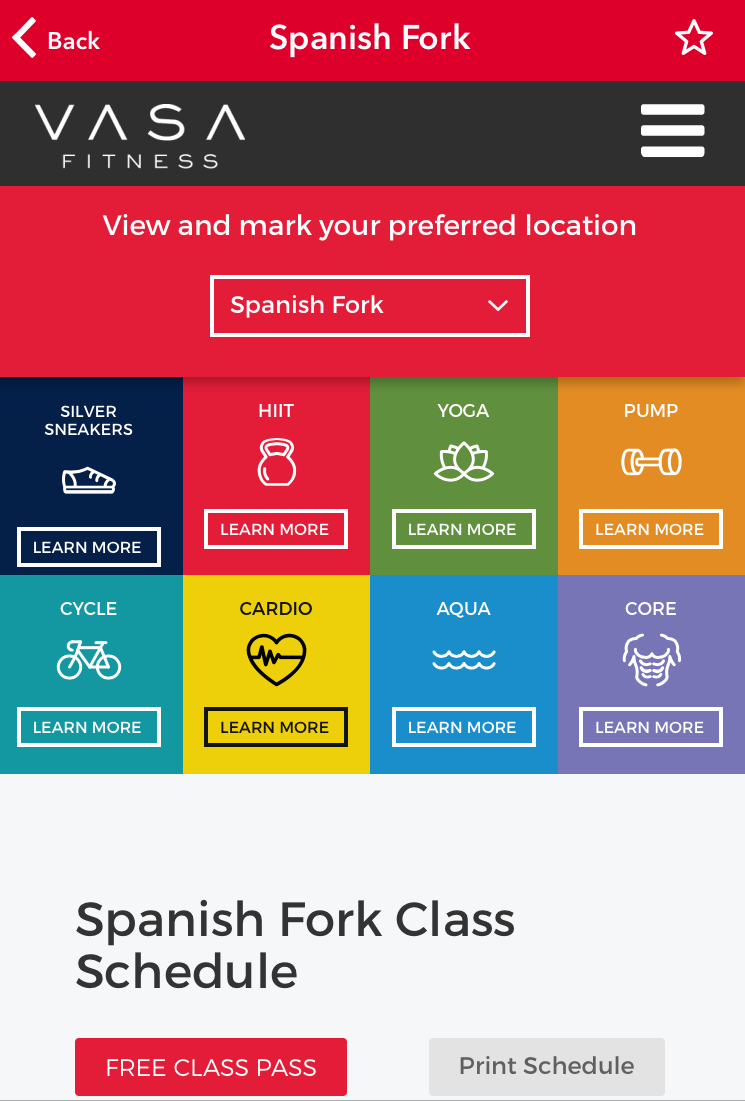Learn more about Pump classes

pyautogui.click(x=650, y=529)
